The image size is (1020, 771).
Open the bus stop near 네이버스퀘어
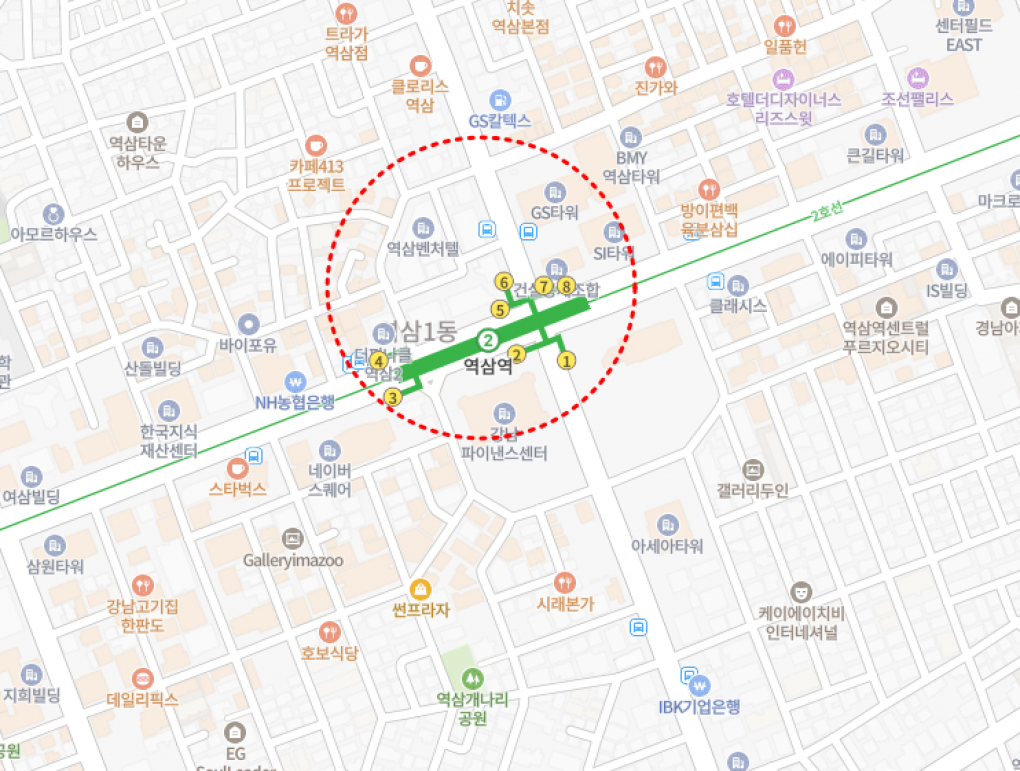point(254,456)
